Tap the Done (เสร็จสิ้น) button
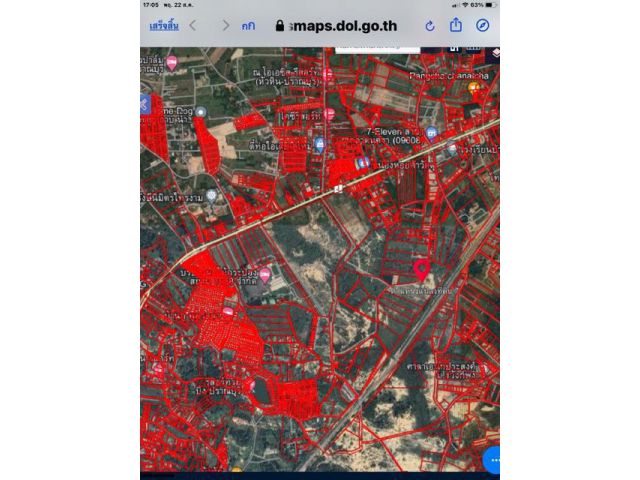The width and height of the screenshot is (640, 480). pyautogui.click(x=164, y=25)
